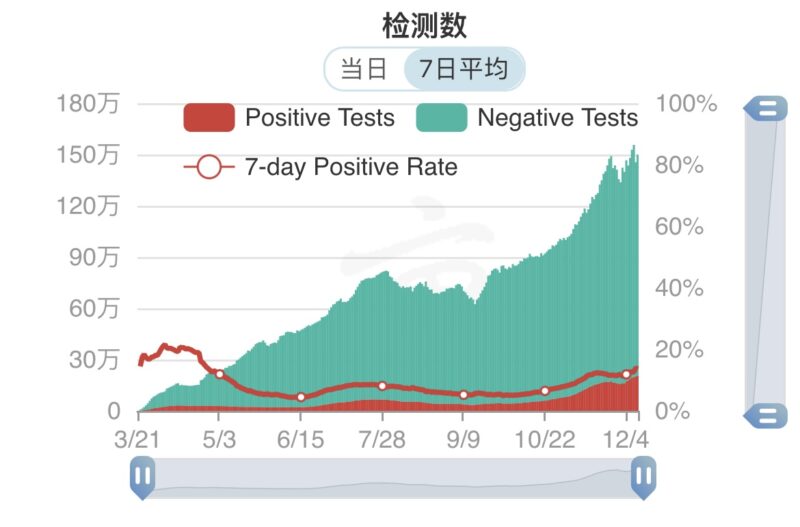Tap the right handle of the date range slider

click(643, 478)
